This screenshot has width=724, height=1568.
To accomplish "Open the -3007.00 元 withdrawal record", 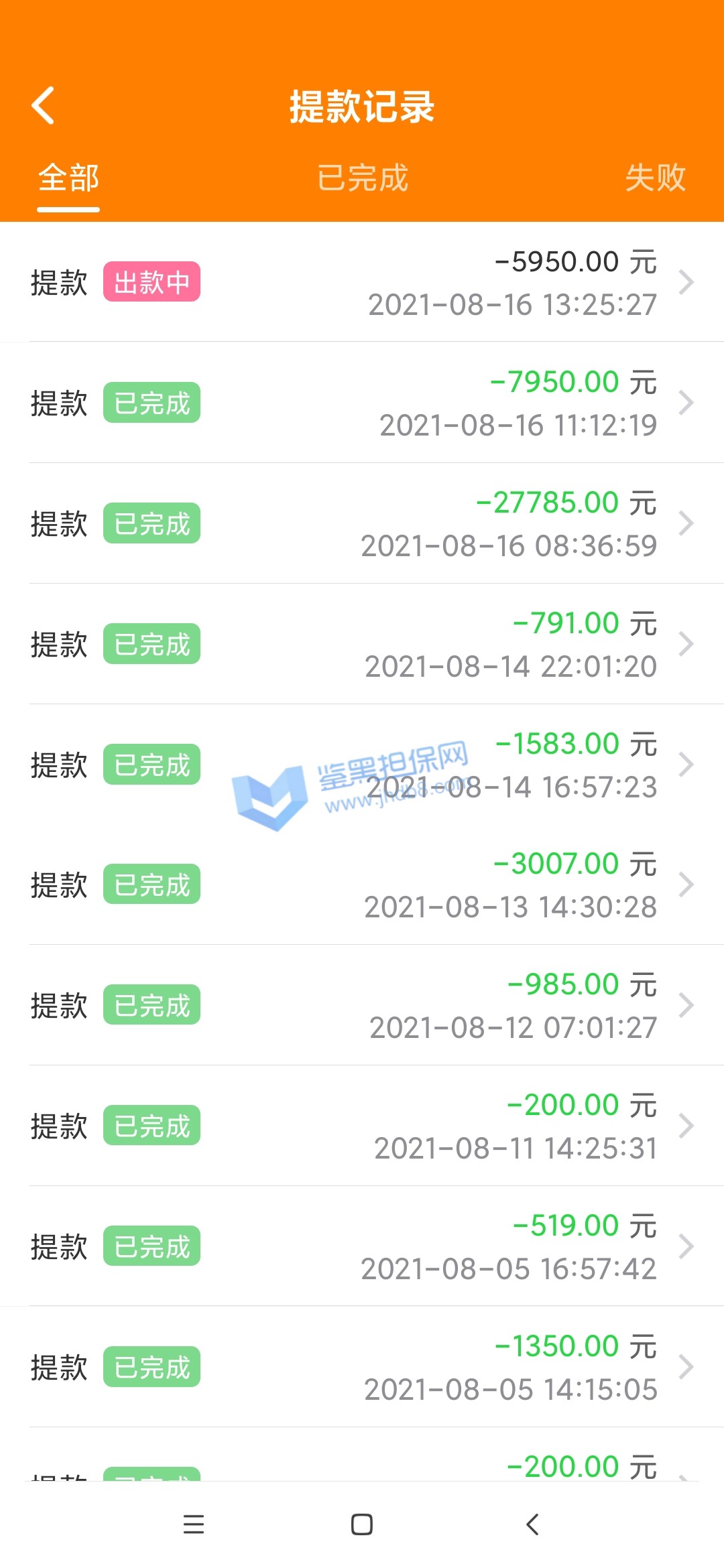I will (x=362, y=885).
